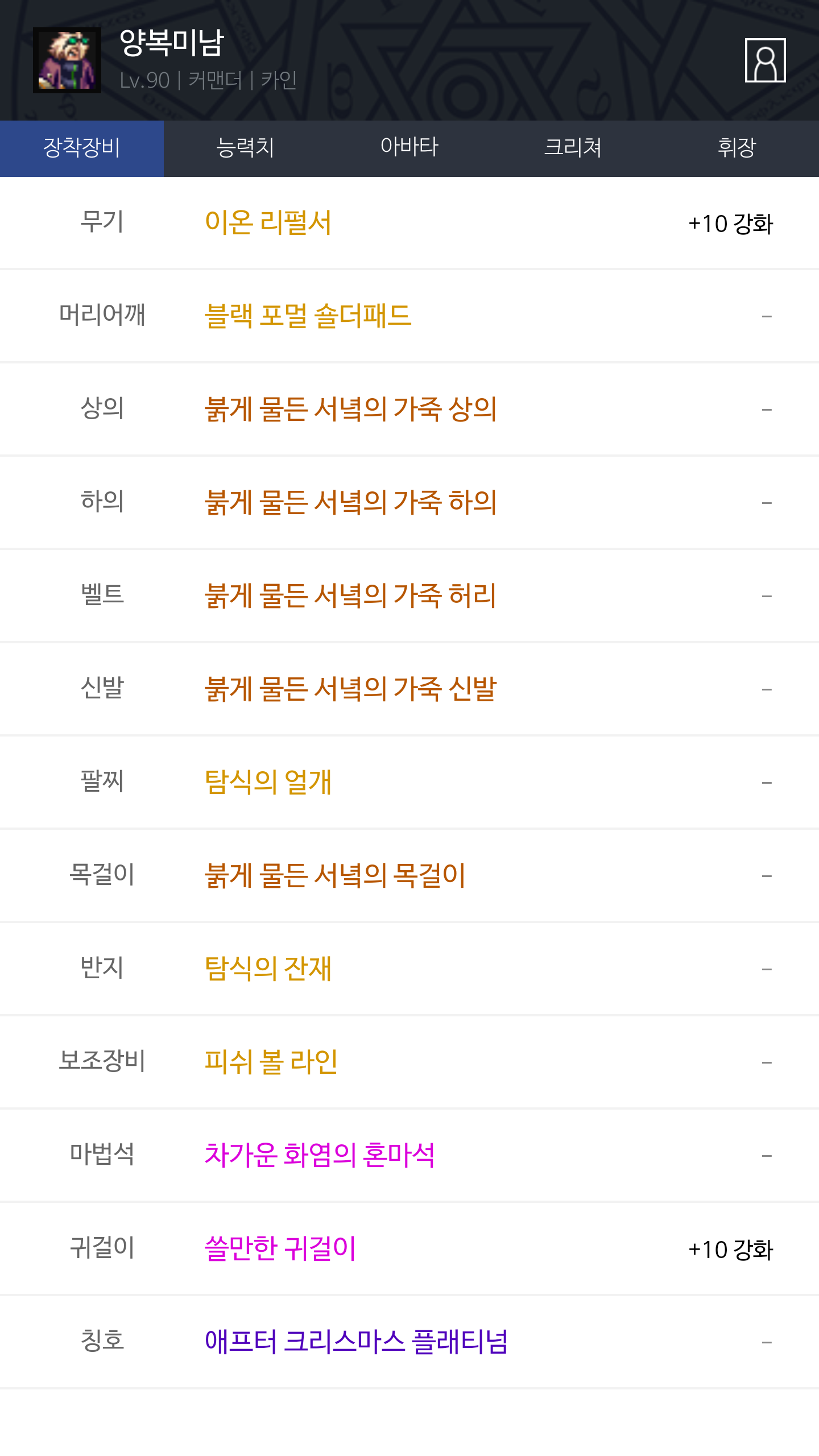Go to the 휘장 tab
Image resolution: width=819 pixels, height=1456 pixels.
tap(737, 148)
